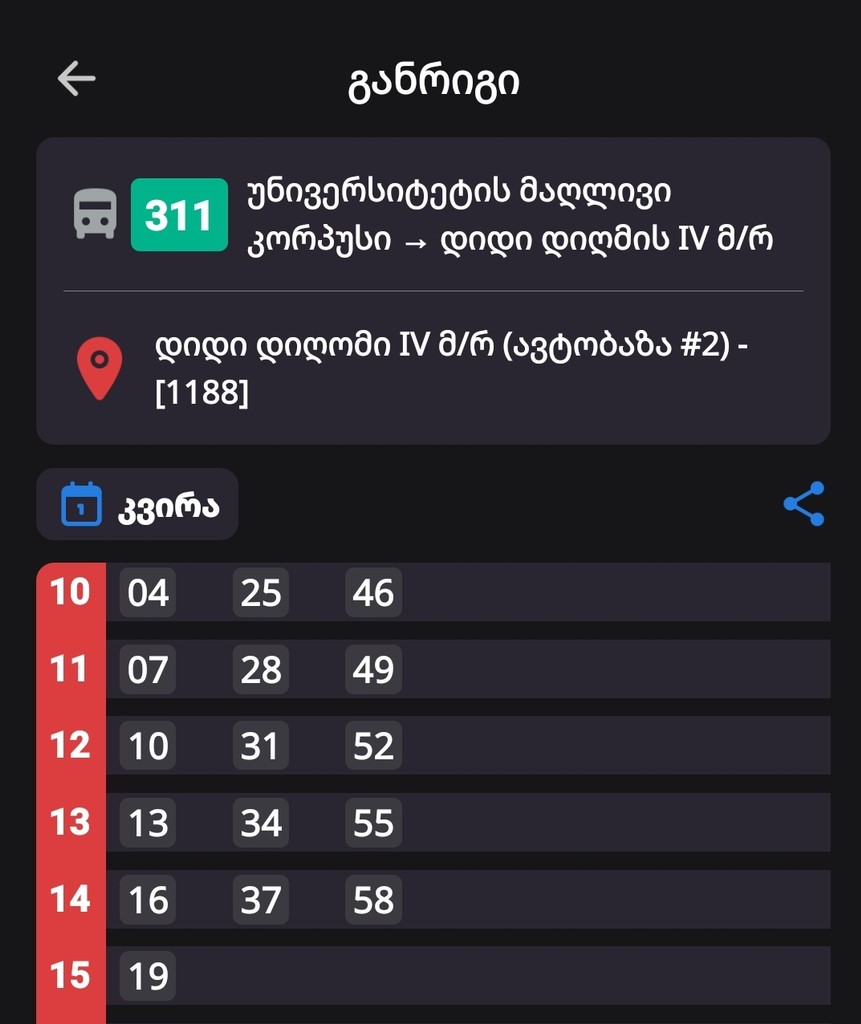Select the green 311 route badge
861x1024 pixels.
coord(178,213)
